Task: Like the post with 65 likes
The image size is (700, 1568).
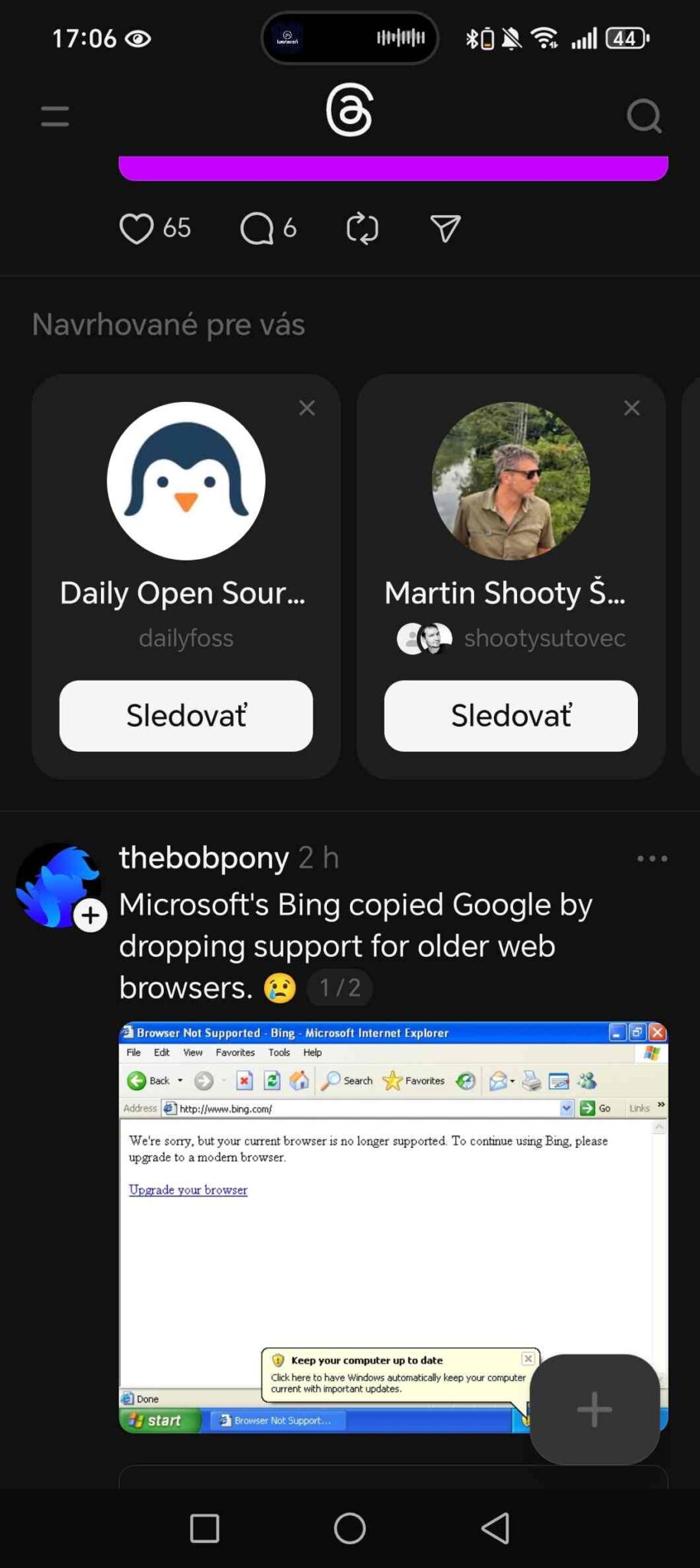Action: (136, 228)
